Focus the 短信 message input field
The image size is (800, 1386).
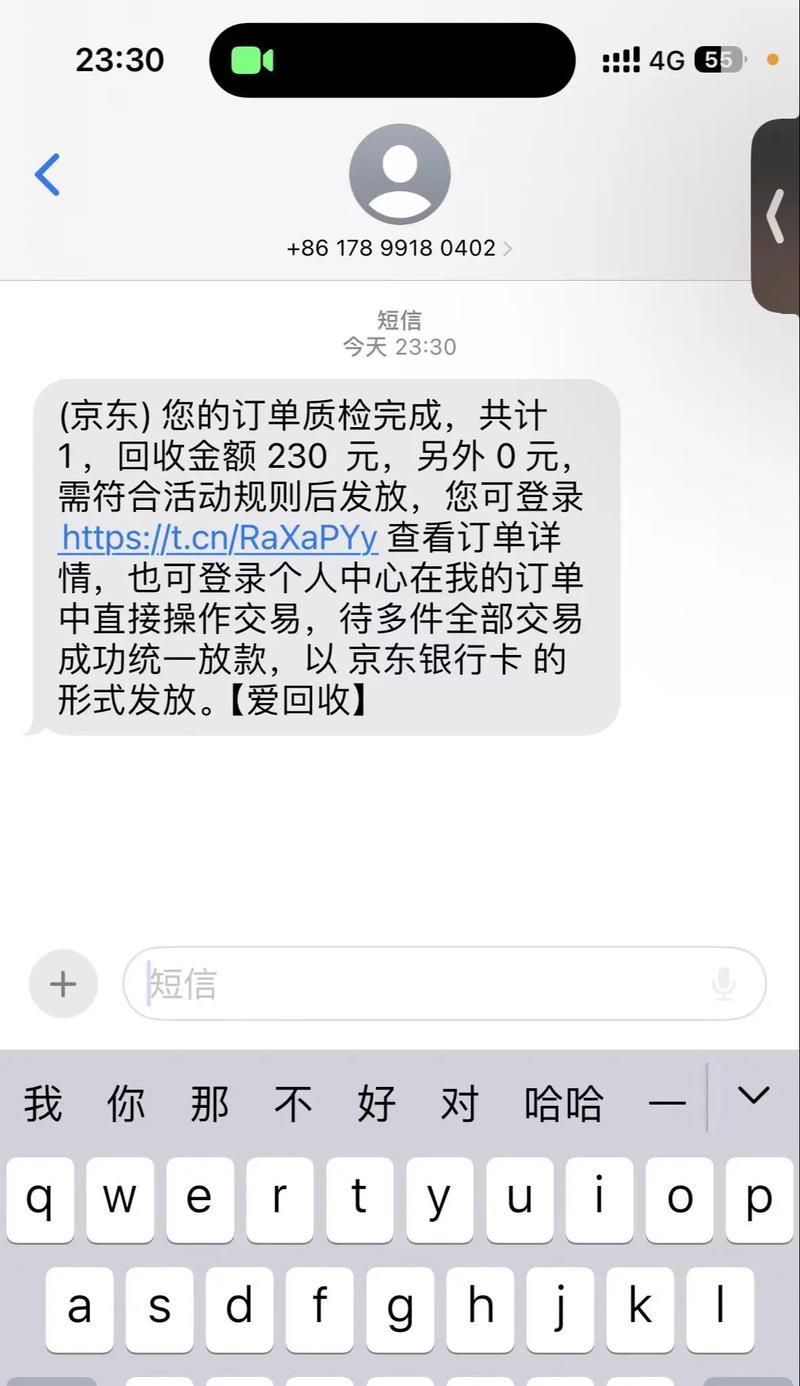click(420, 984)
